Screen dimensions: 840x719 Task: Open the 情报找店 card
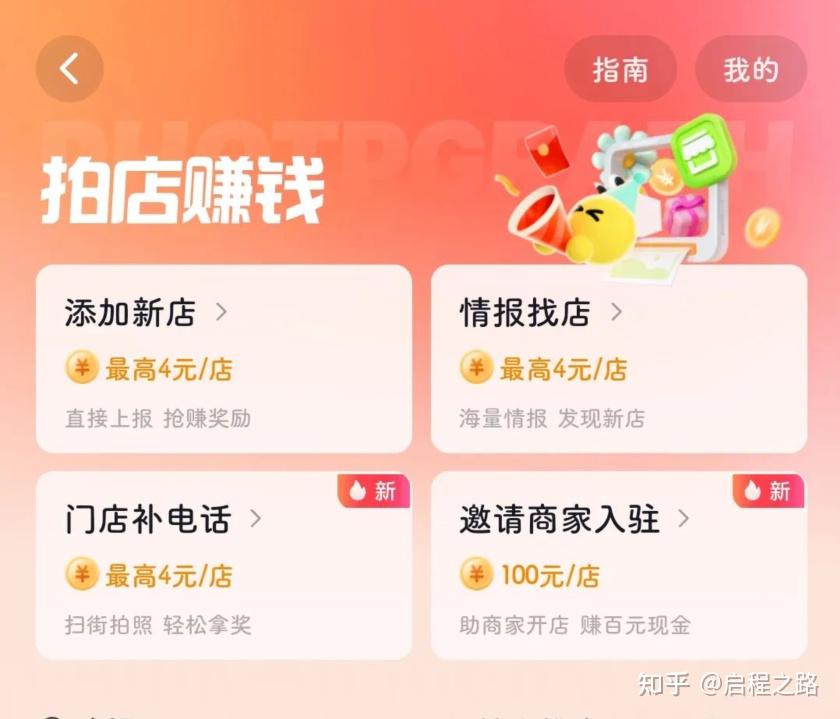tap(618, 358)
